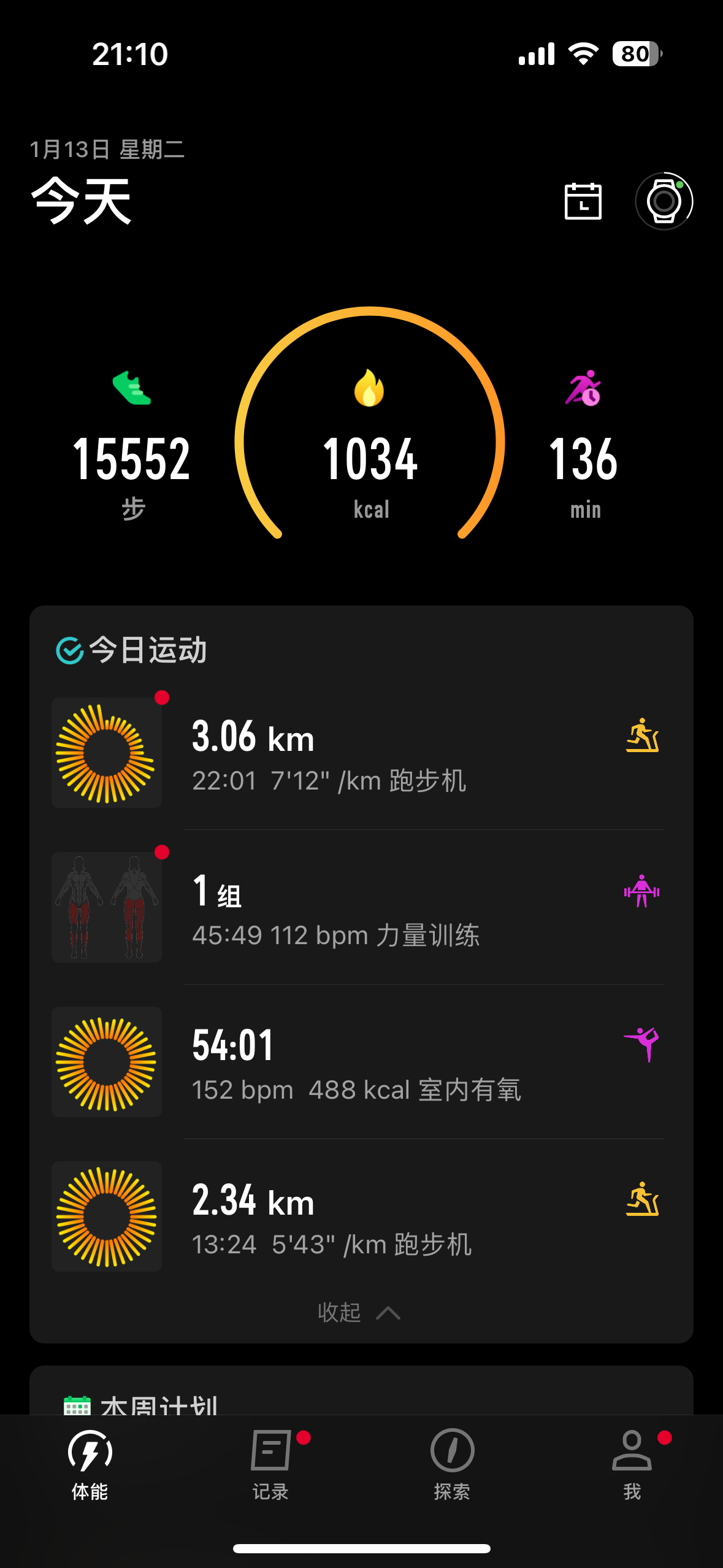Open the 45:49 力量训练 workout

point(362,908)
